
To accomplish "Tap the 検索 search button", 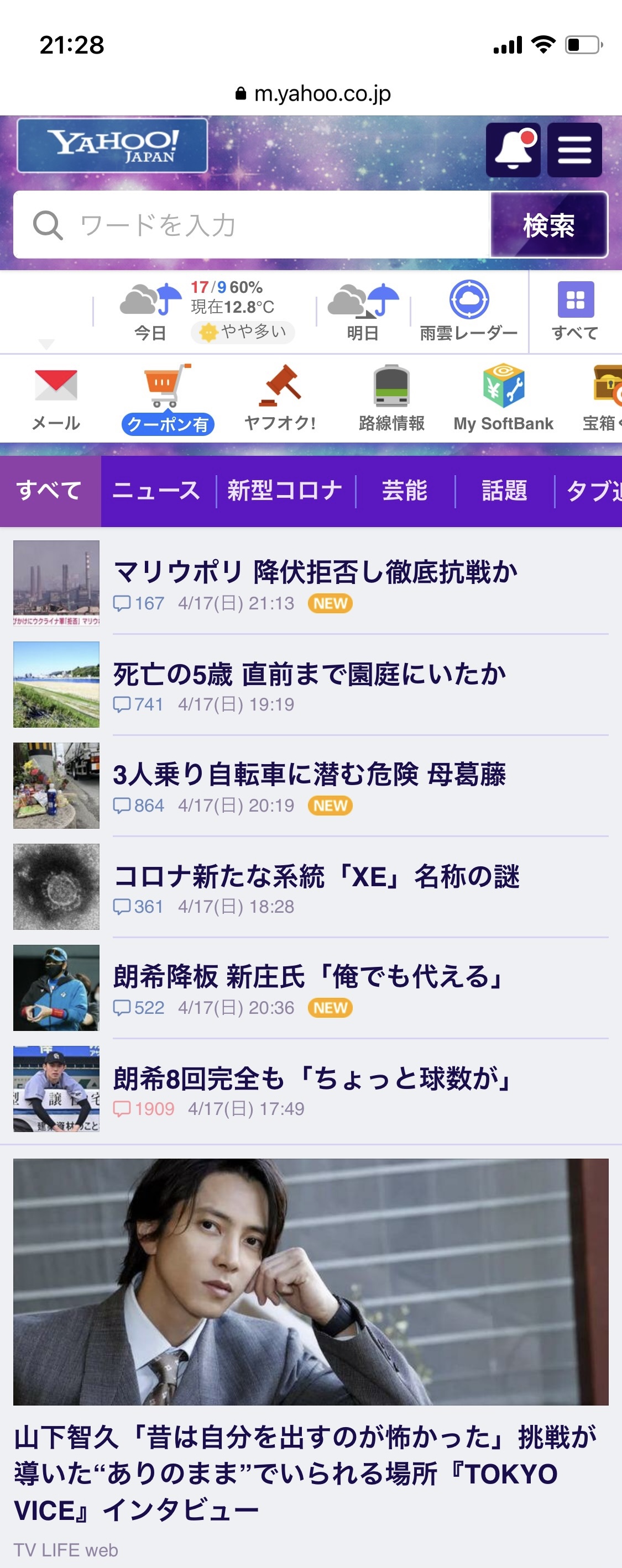I will [548, 225].
